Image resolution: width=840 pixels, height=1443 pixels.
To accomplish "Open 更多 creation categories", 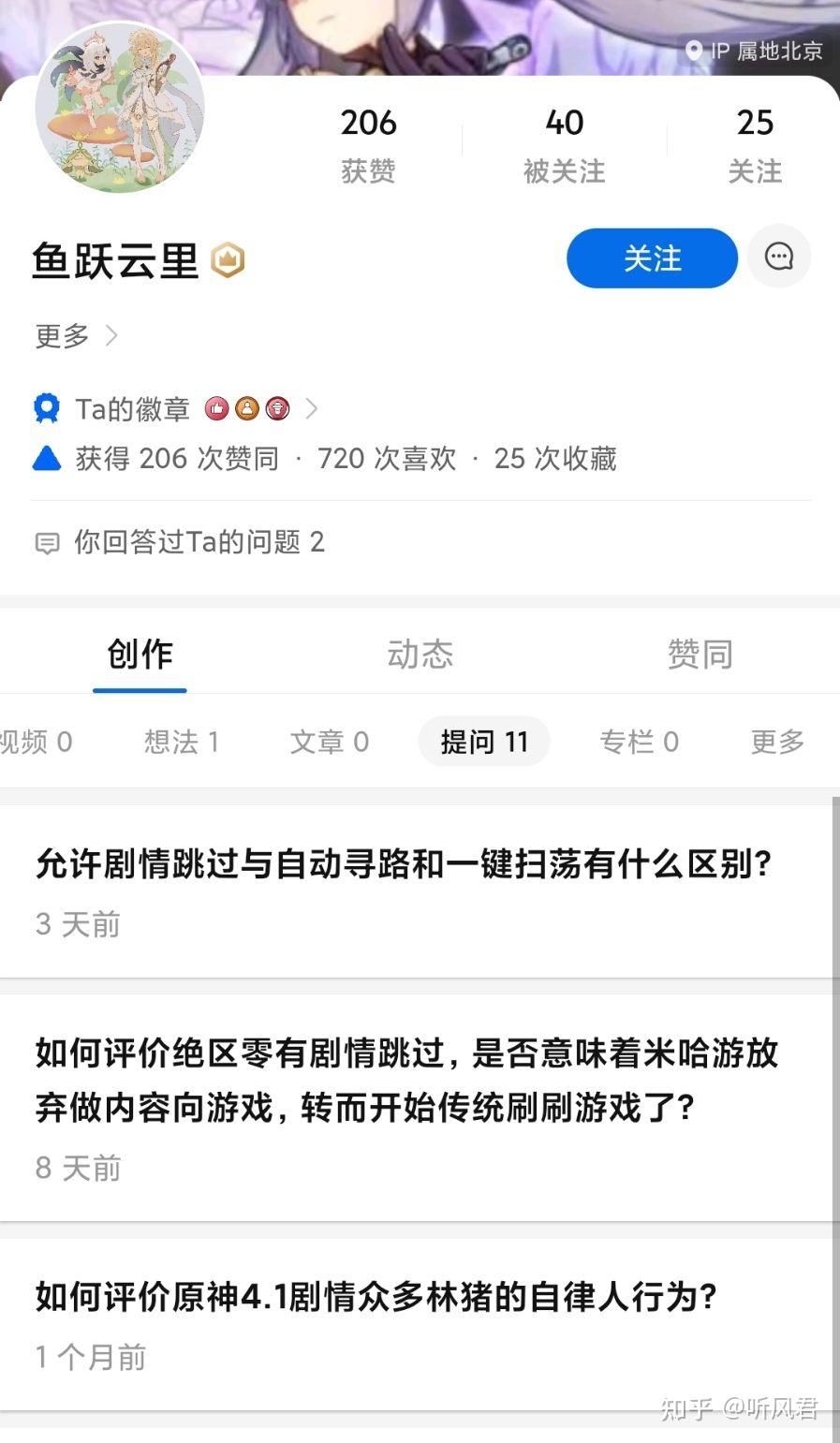I will pyautogui.click(x=777, y=742).
